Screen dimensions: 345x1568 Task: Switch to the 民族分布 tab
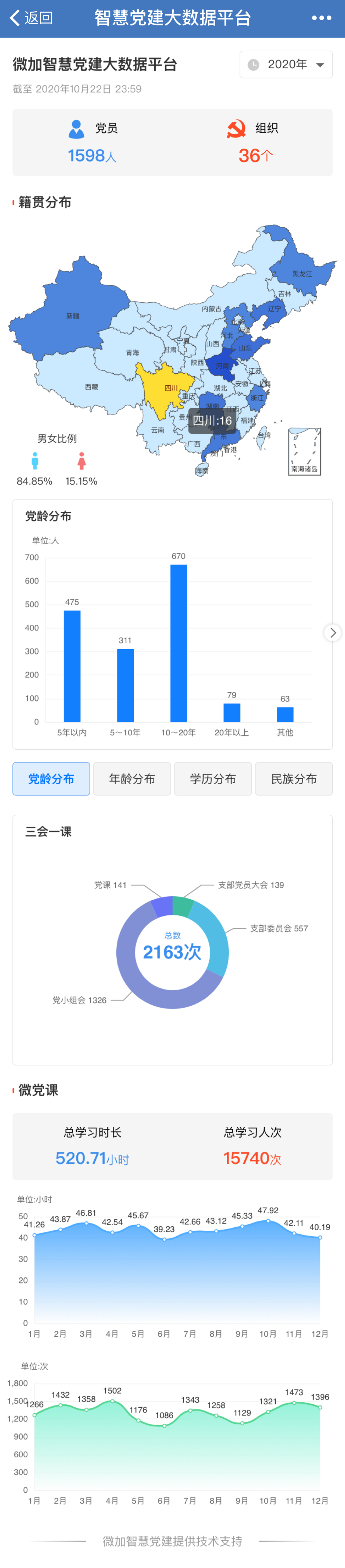coord(294,778)
